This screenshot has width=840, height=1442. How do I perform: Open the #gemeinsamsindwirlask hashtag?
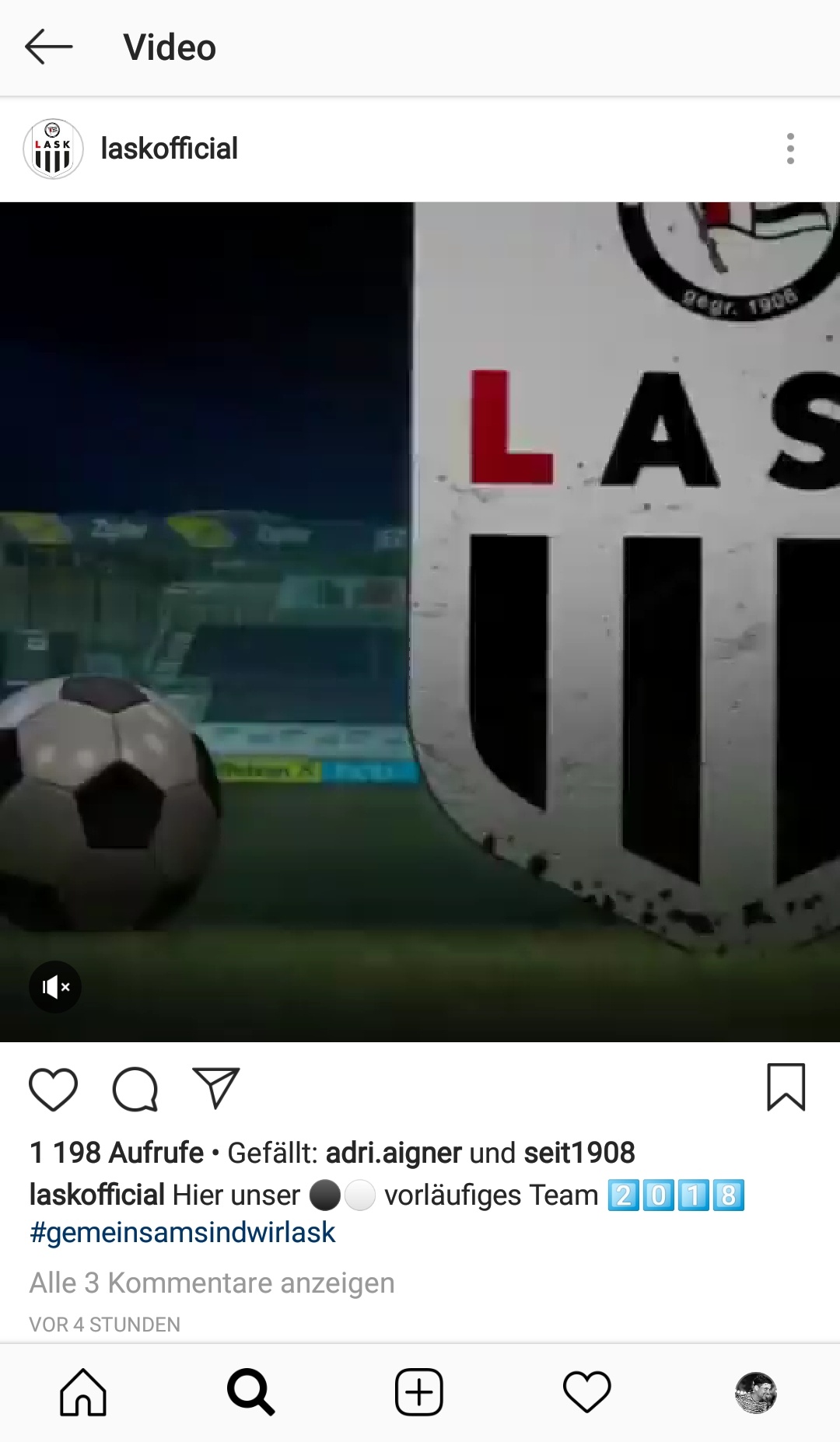coord(183,1233)
